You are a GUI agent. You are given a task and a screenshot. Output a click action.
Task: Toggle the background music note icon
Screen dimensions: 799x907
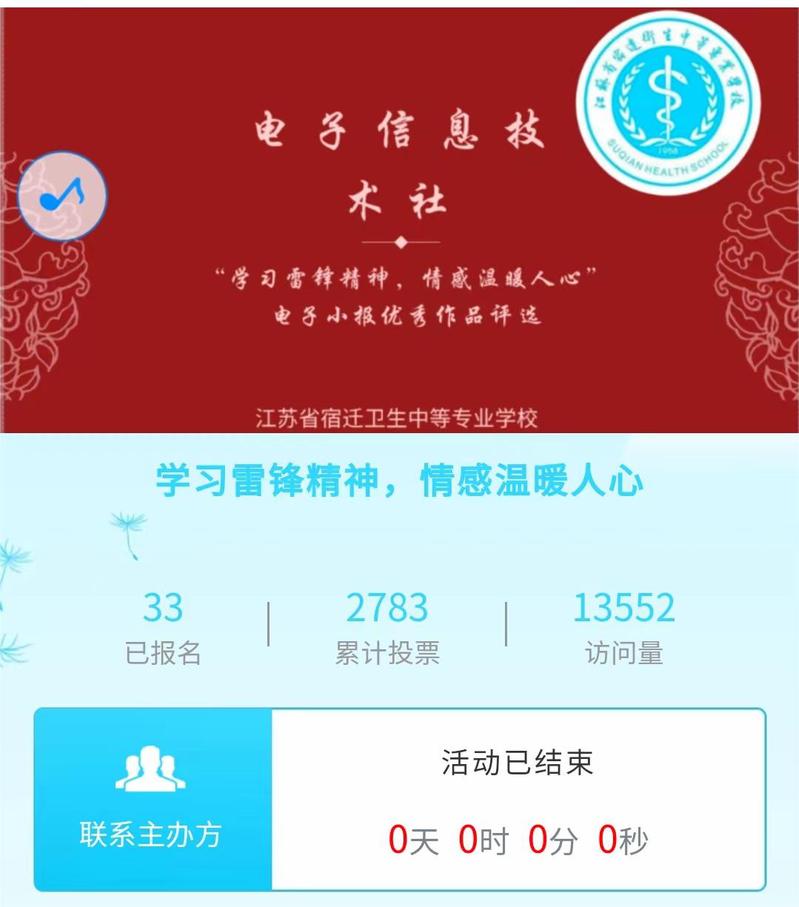click(62, 196)
